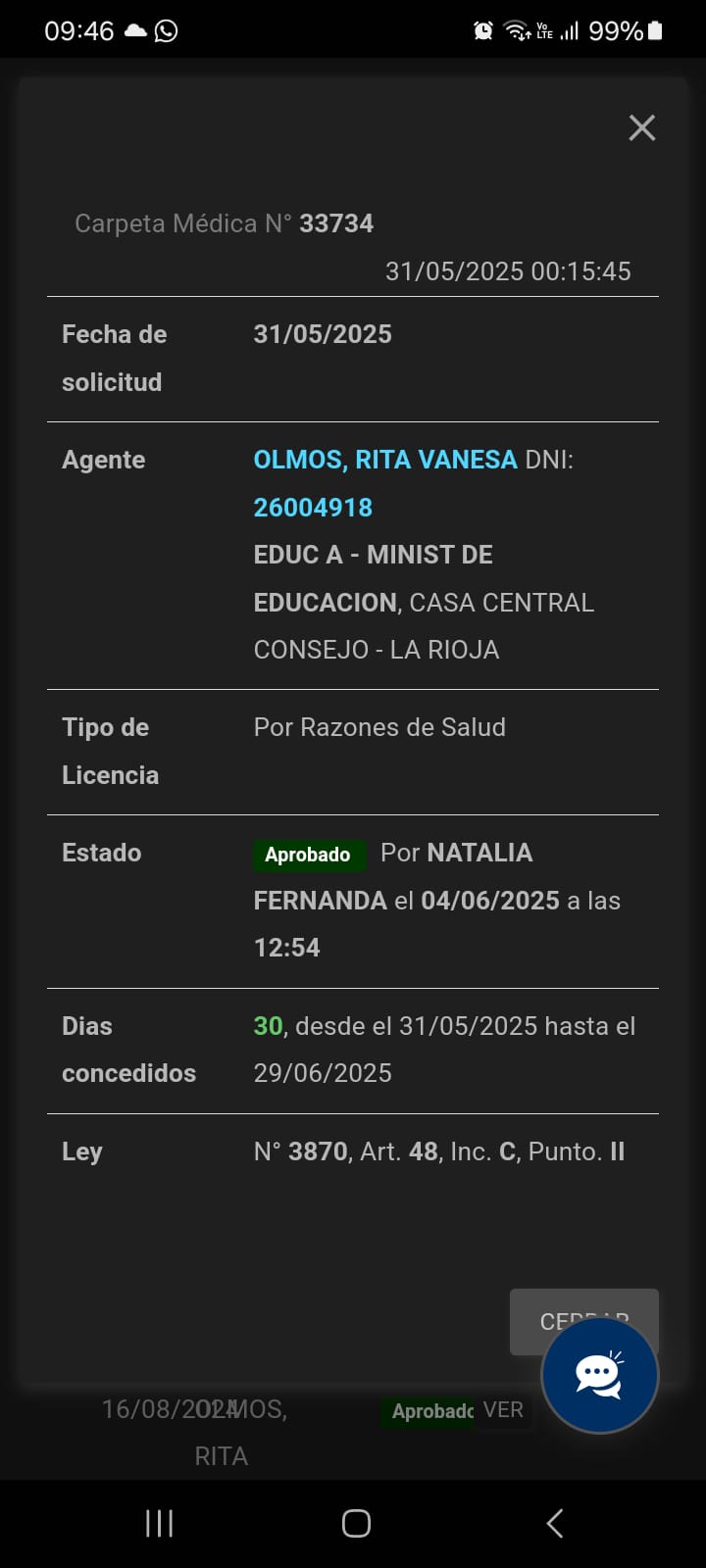Open recent apps from navigation bar
This screenshot has height=1568, width=706.
click(159, 1523)
